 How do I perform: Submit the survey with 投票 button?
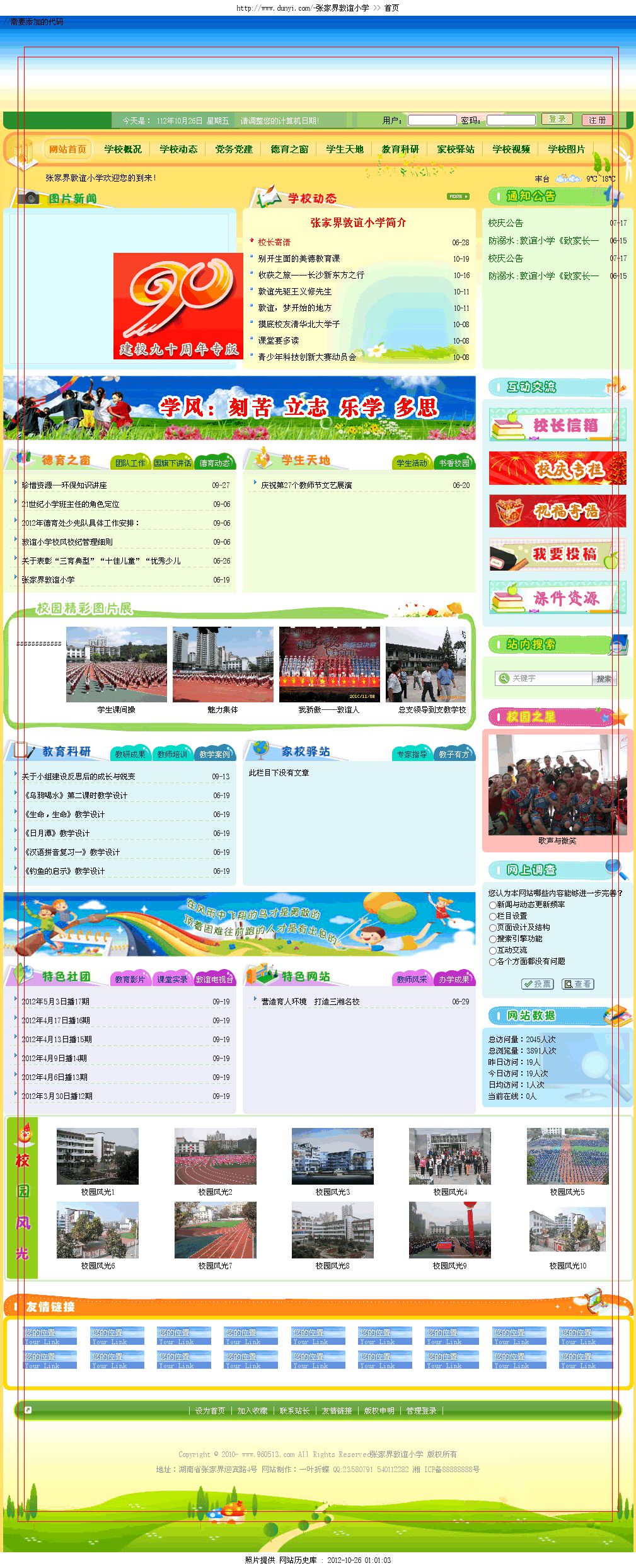point(538,984)
